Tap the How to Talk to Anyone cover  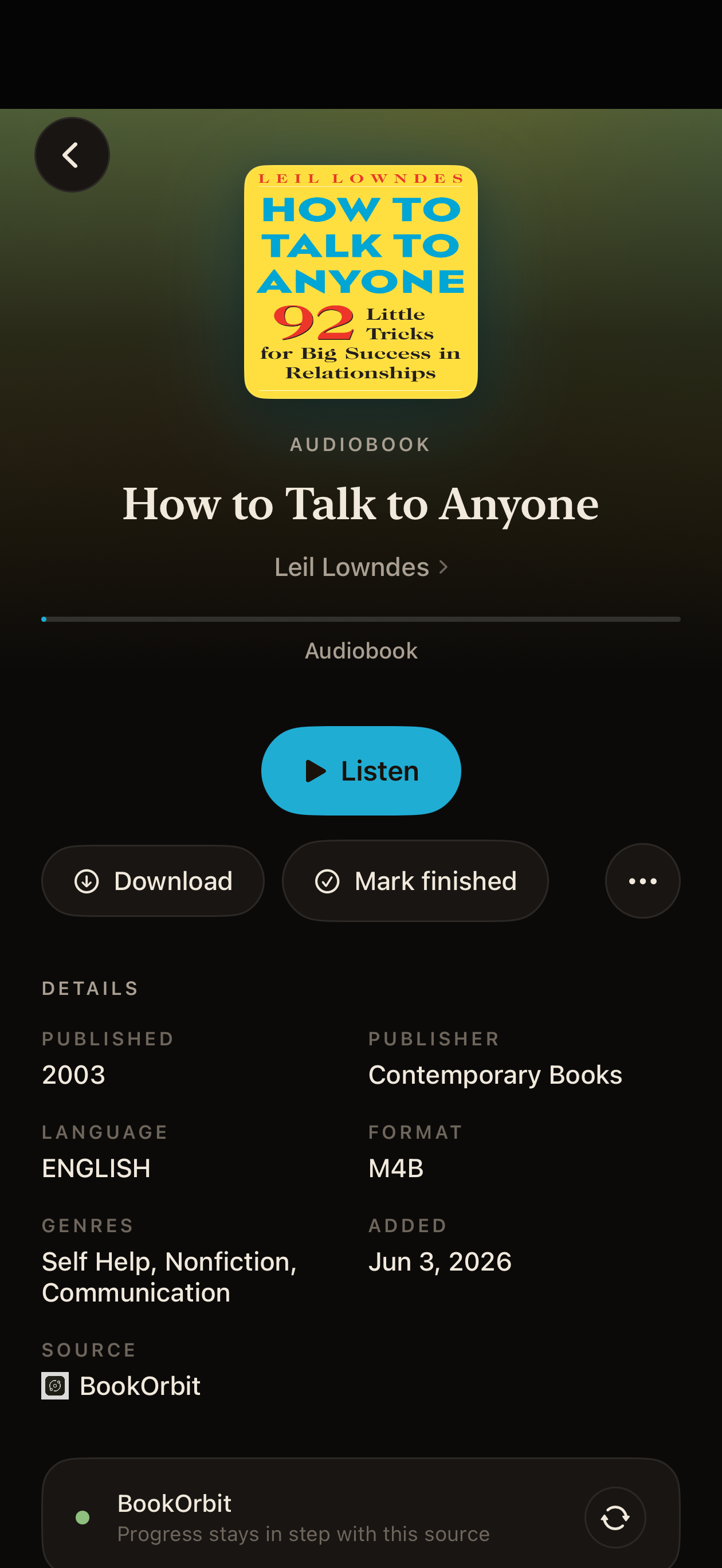(x=361, y=282)
